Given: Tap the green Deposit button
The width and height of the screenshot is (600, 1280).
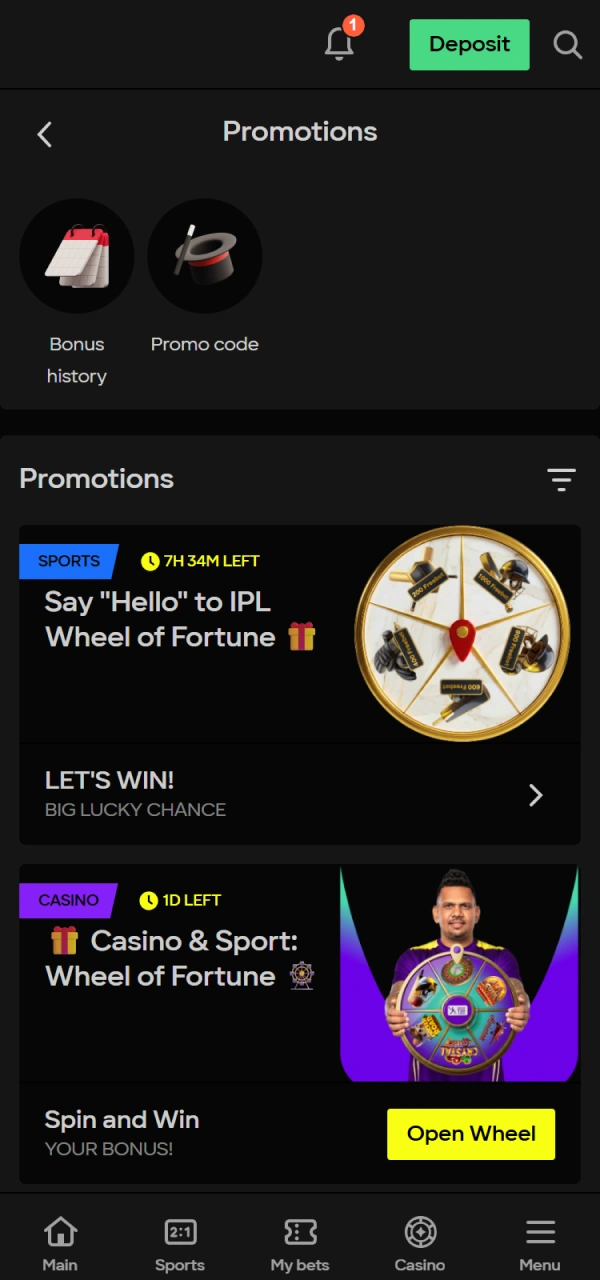Looking at the screenshot, I should (469, 44).
